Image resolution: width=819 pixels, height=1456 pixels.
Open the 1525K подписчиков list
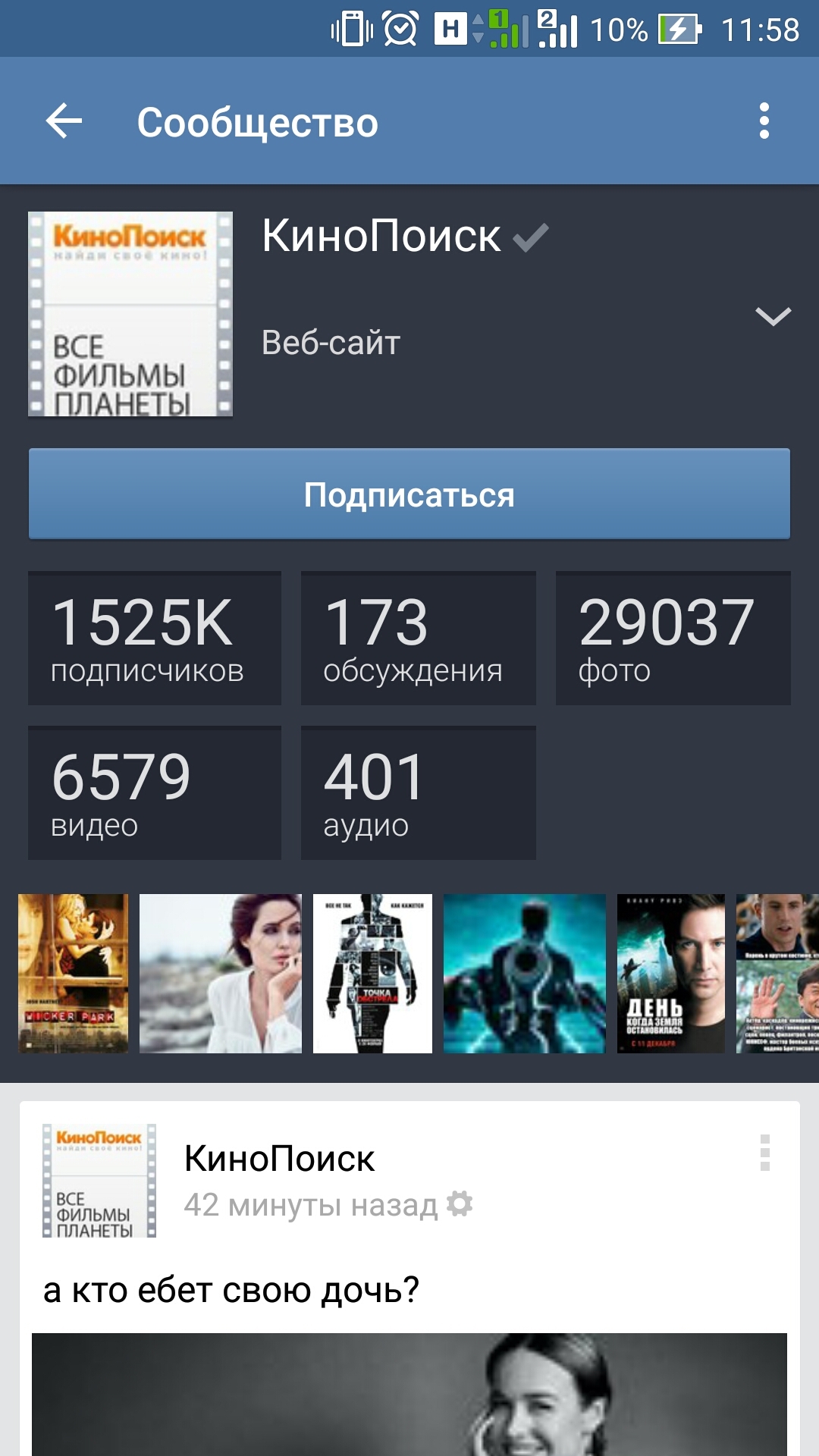point(155,639)
